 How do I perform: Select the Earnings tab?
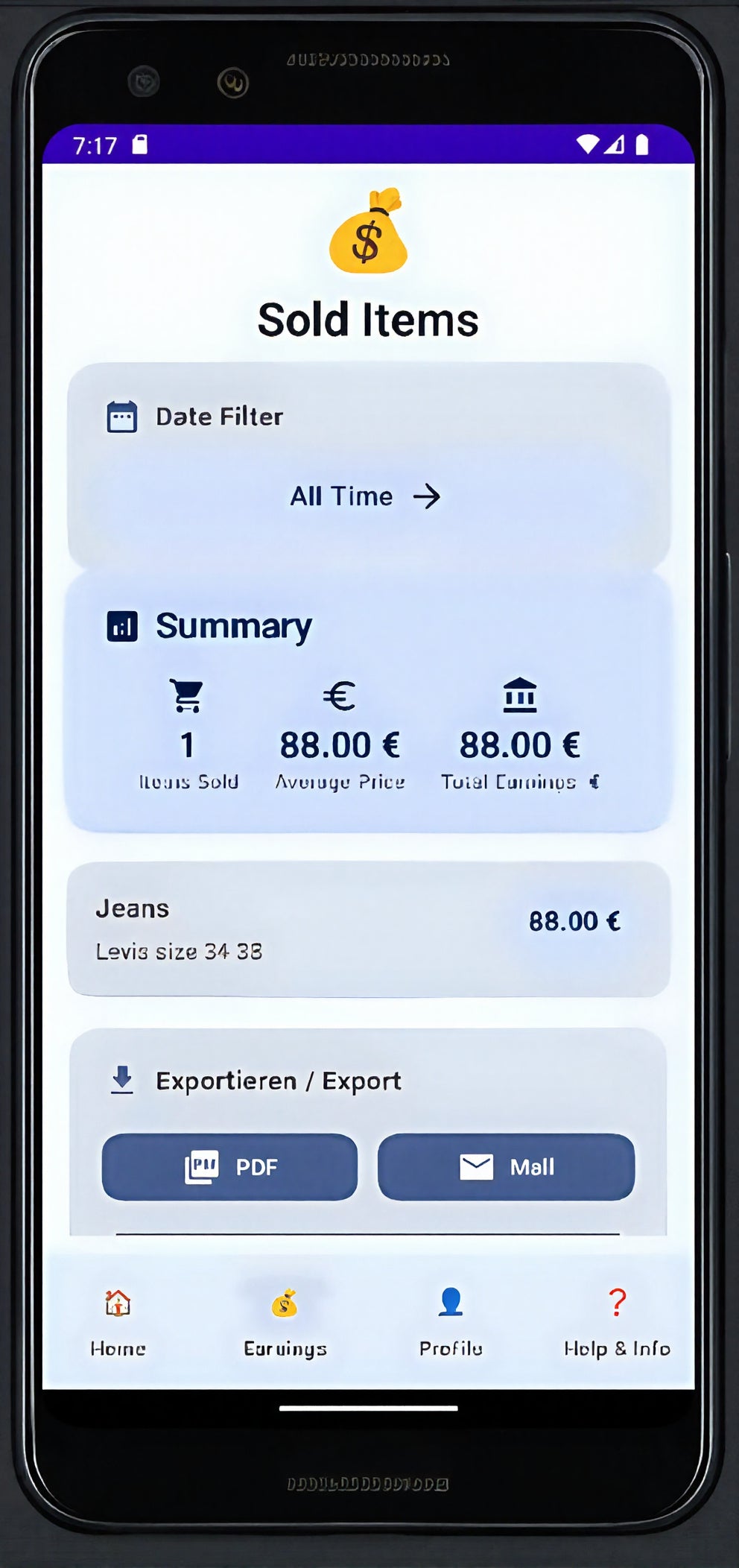[285, 1321]
